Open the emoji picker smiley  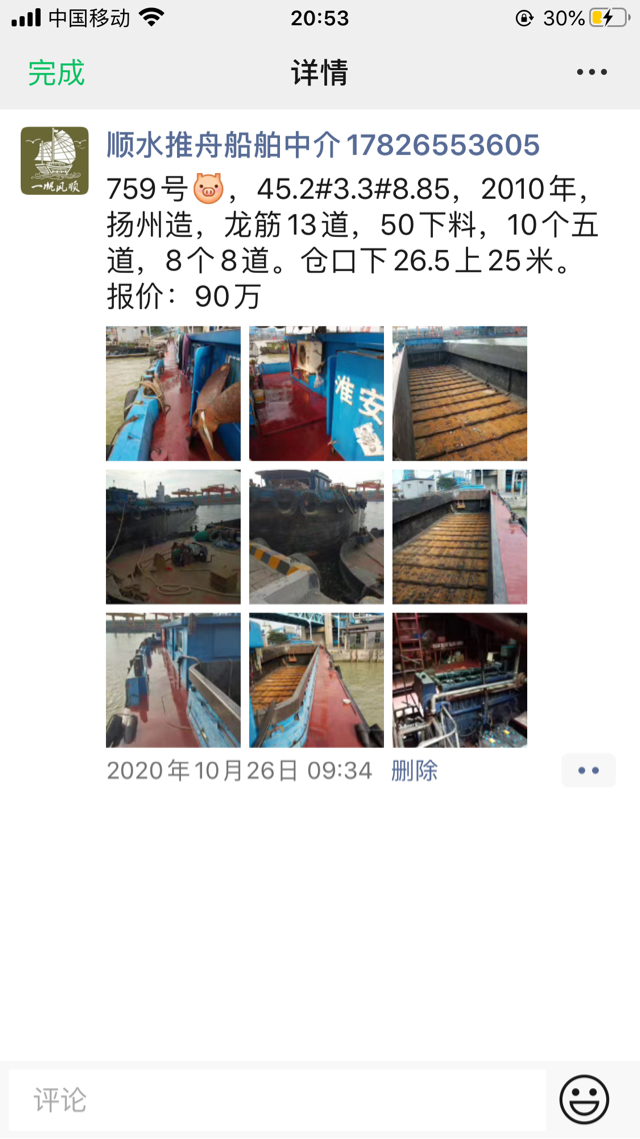tap(584, 1100)
